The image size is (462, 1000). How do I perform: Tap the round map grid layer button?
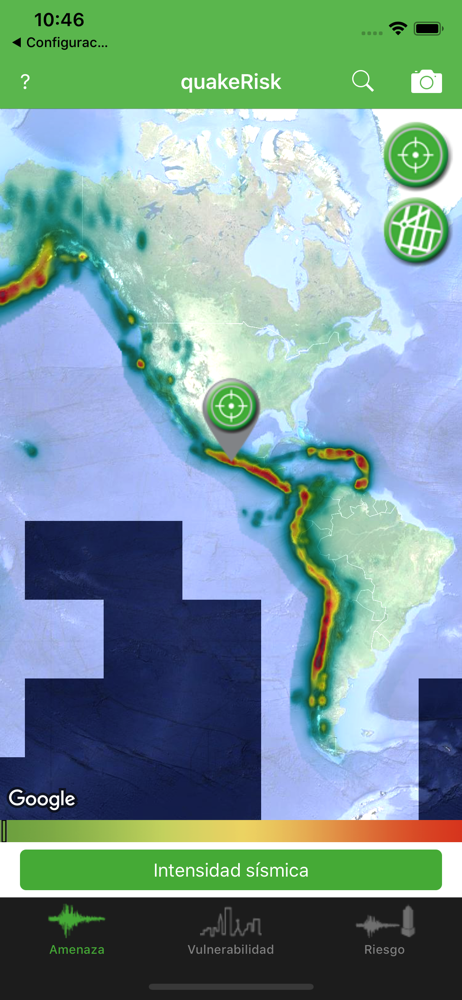pyautogui.click(x=416, y=230)
